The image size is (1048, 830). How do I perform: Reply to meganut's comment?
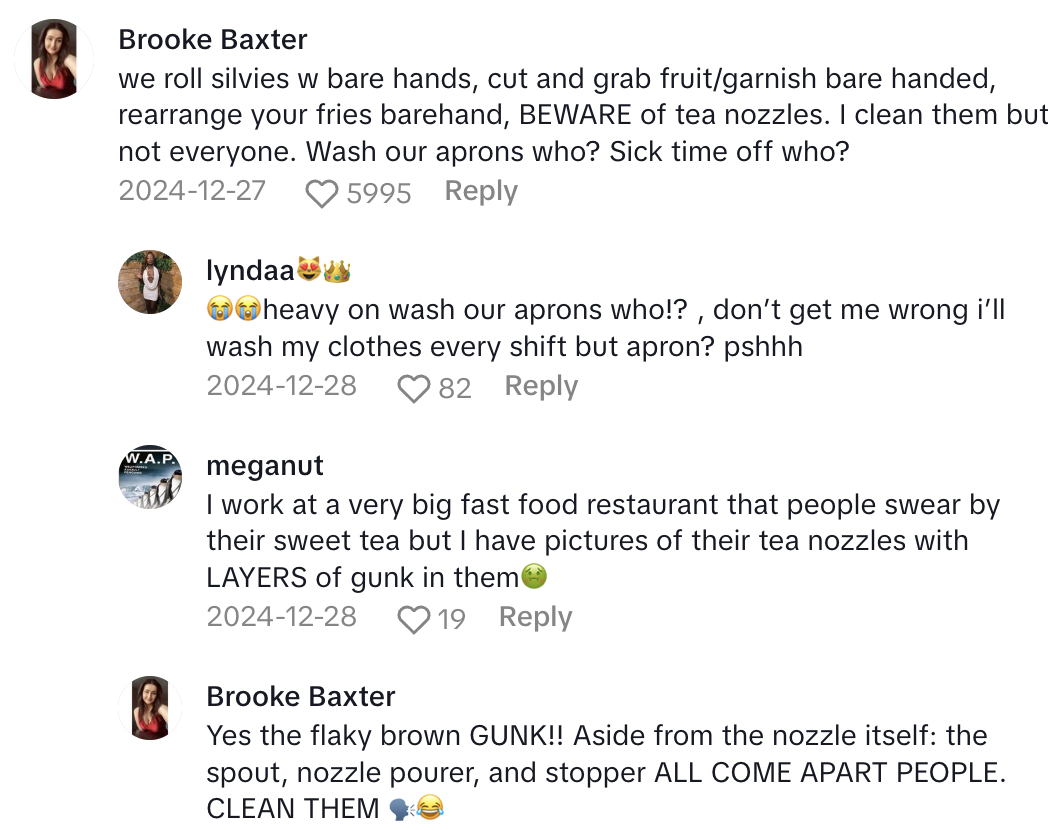coord(535,617)
